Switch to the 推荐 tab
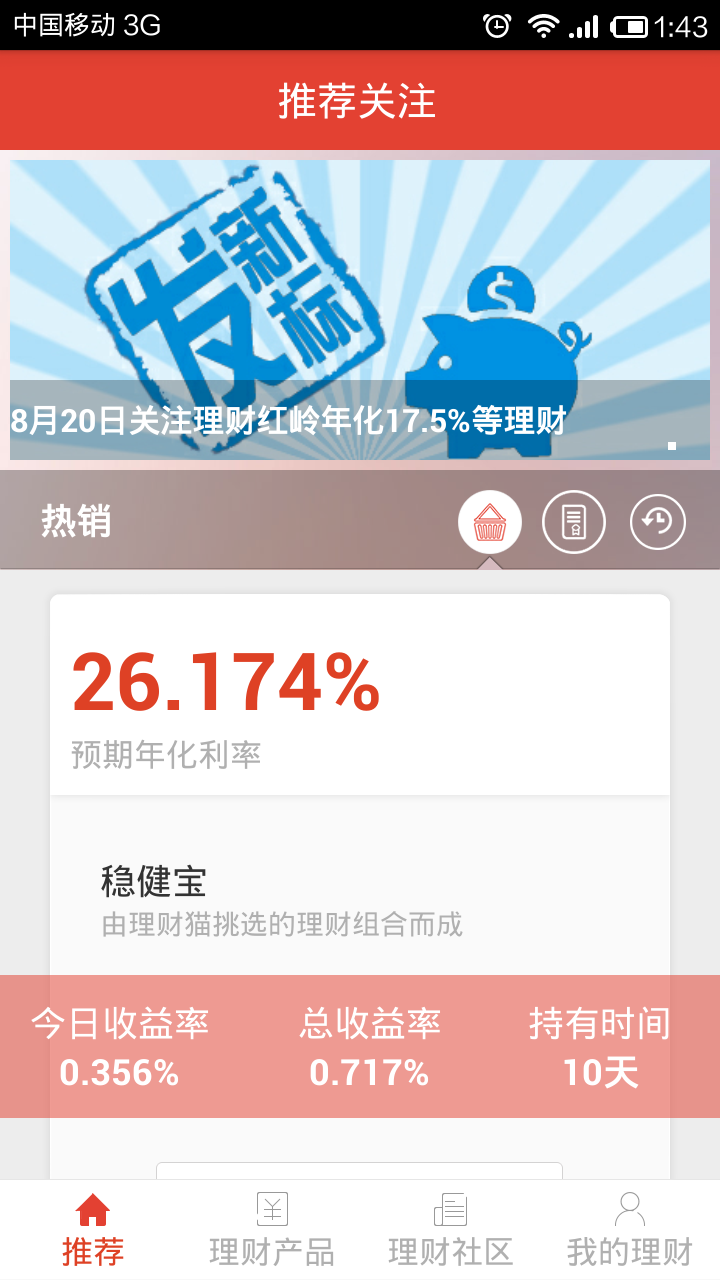 [x=92, y=1230]
